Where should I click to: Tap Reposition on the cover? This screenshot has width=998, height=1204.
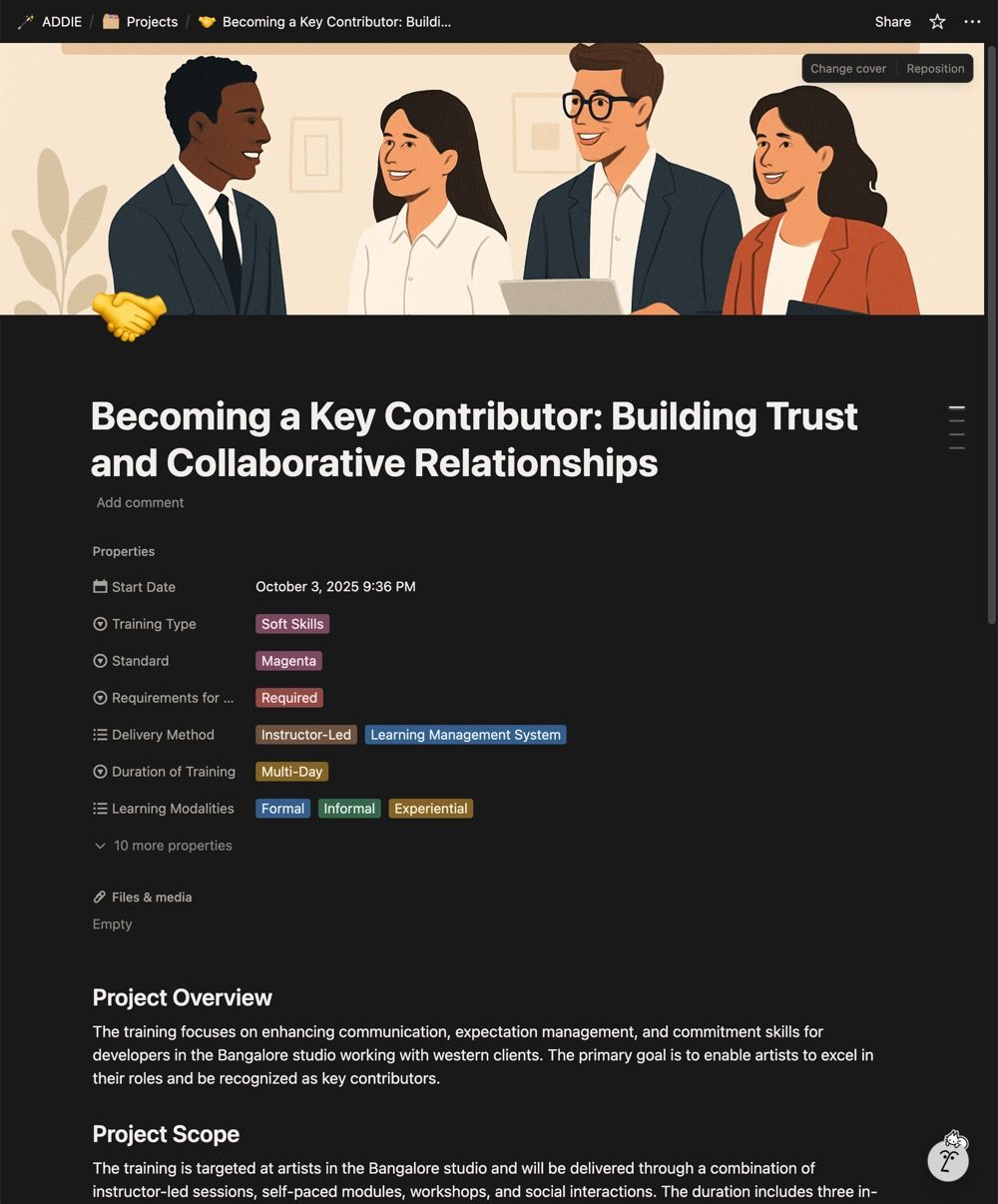point(935,68)
